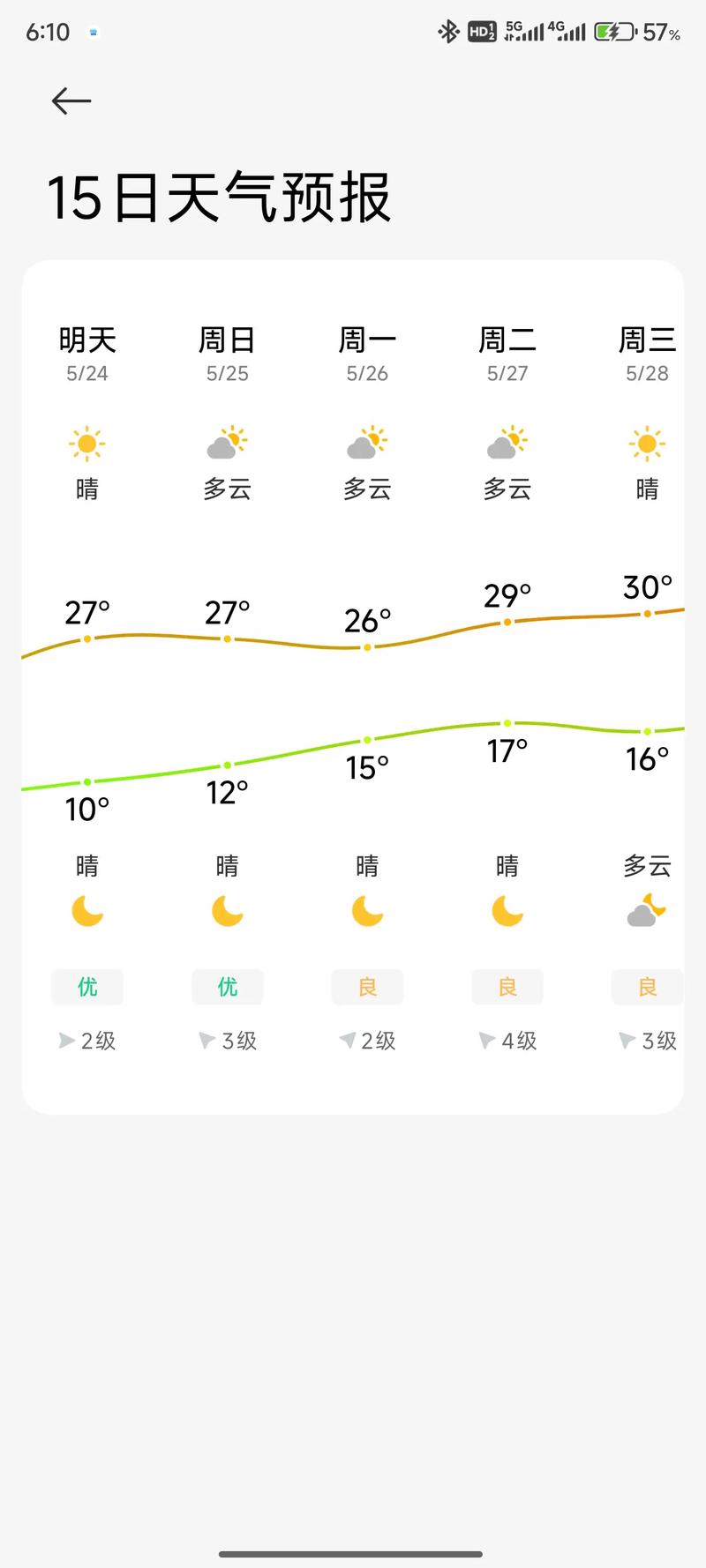Screen dimensions: 706x1568
Task: Tap the wind arrow beside 2级 for 明天
Action: pos(86,1041)
